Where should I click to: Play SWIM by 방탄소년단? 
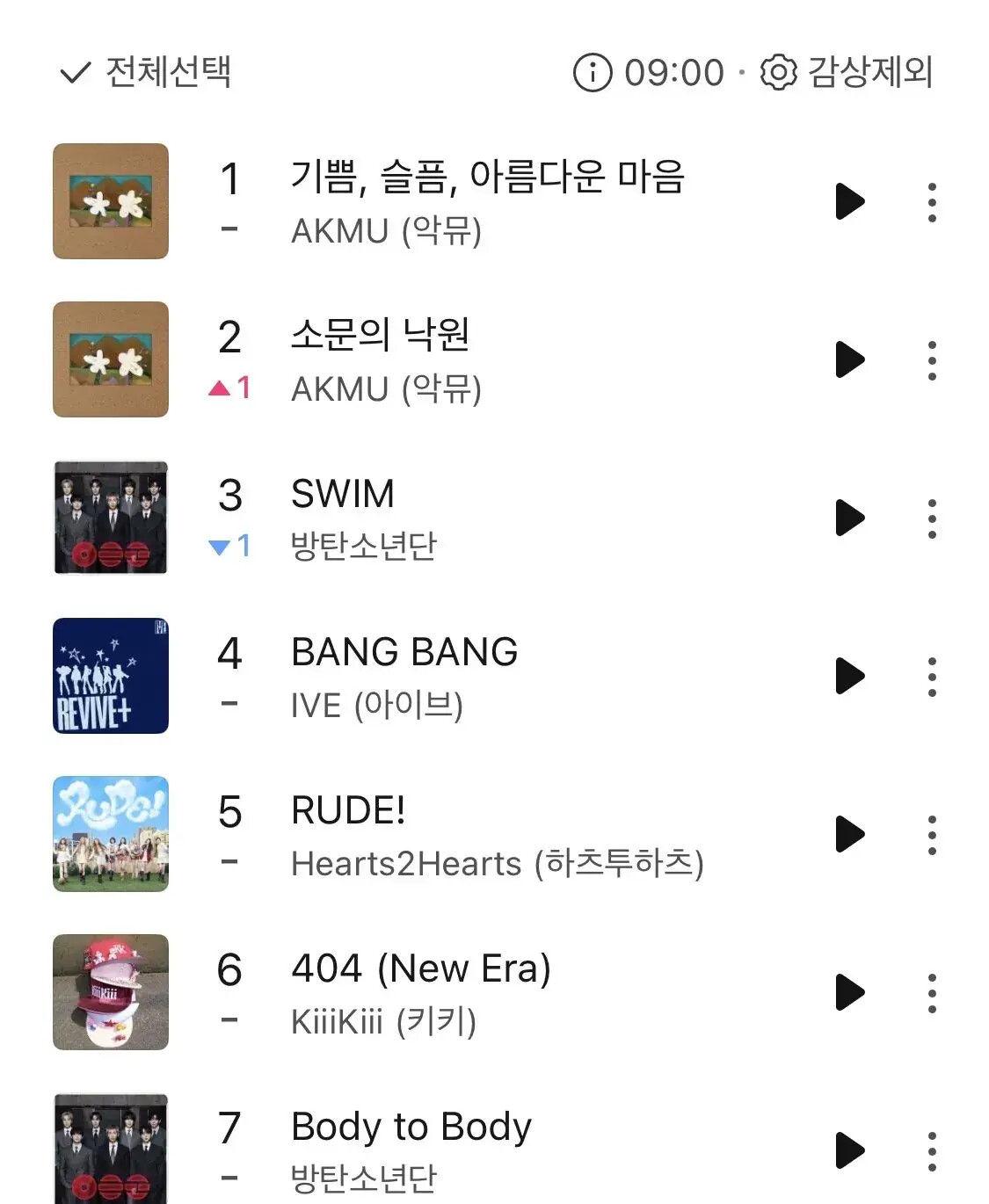(849, 518)
